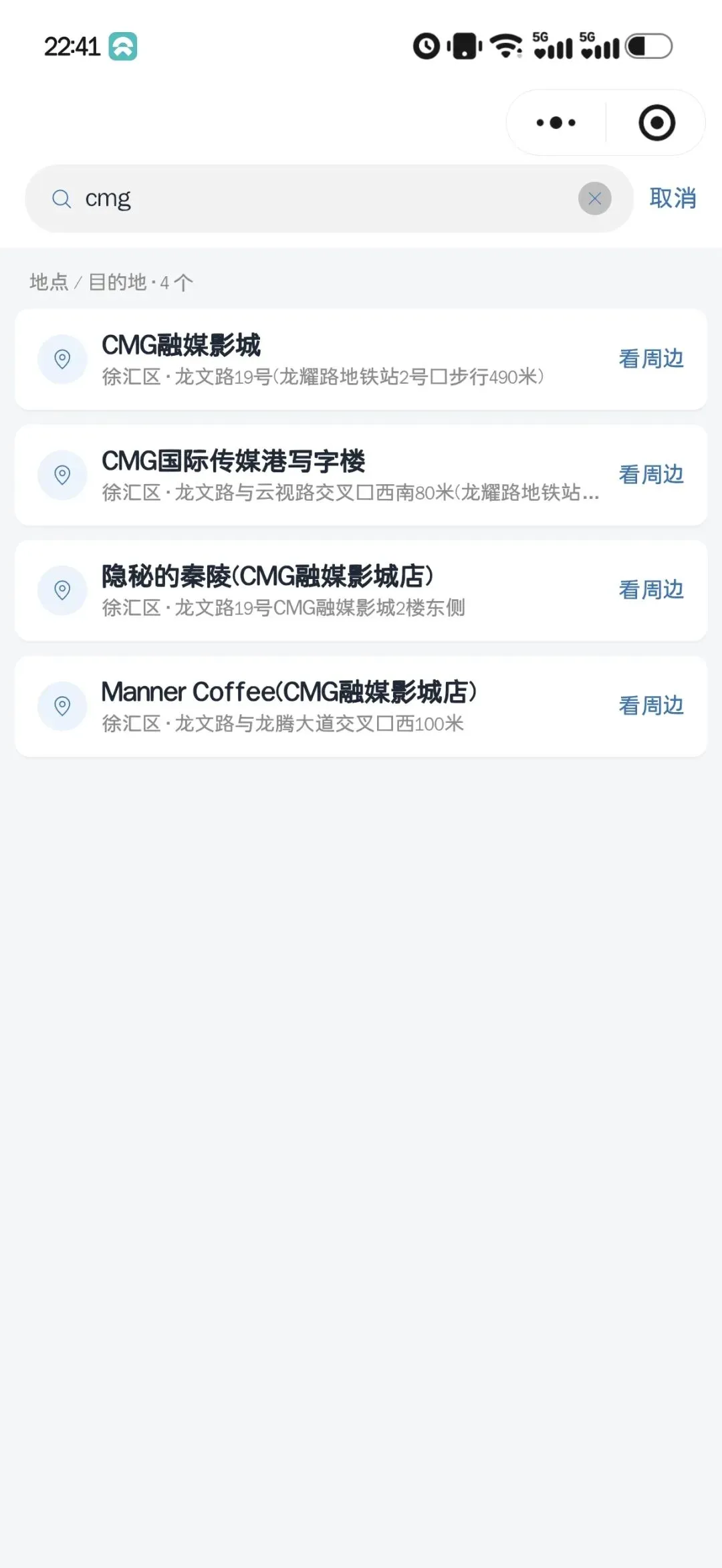722x1568 pixels.
Task: Tap 取消 to cancel the search
Action: pyautogui.click(x=673, y=199)
